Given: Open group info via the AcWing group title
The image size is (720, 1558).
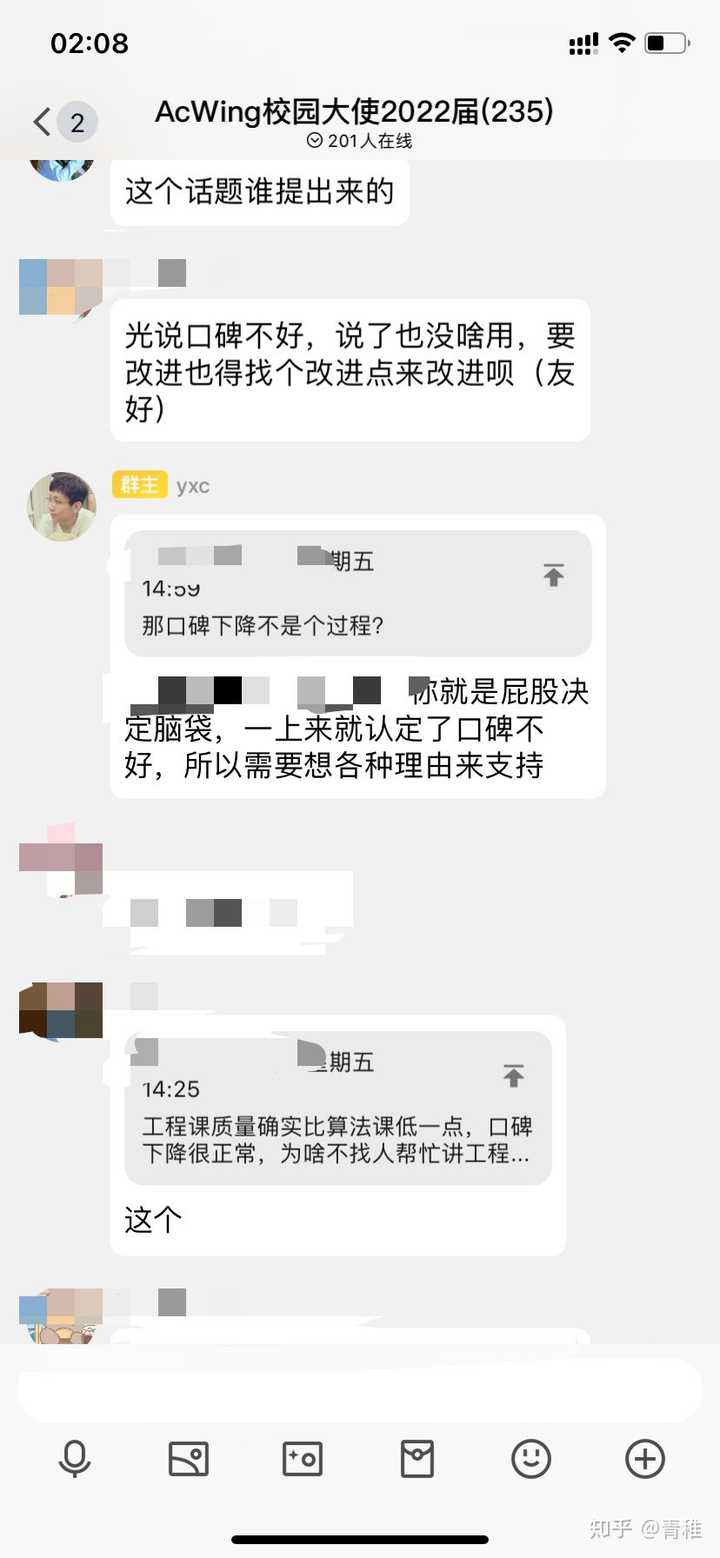Looking at the screenshot, I should 360,112.
